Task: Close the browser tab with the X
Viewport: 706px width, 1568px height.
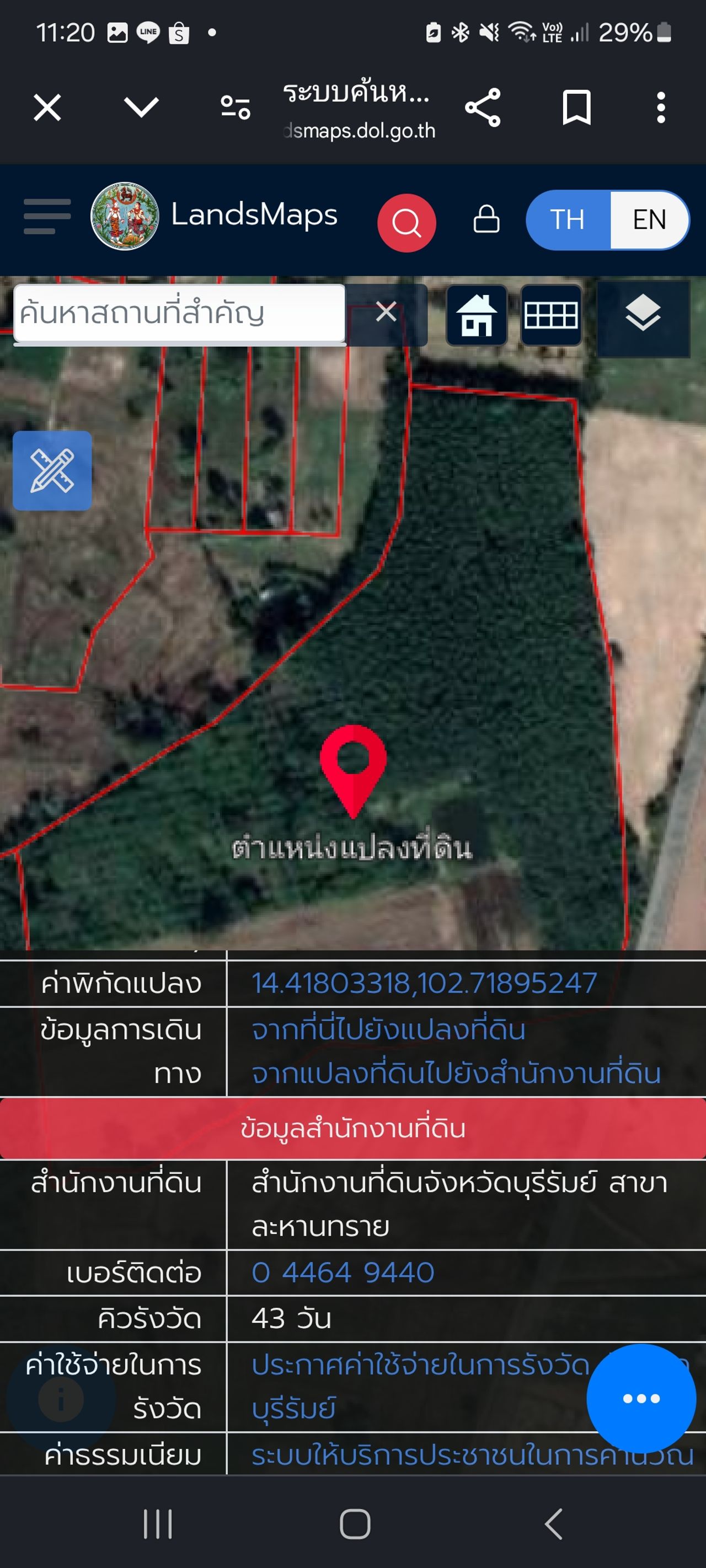Action: [47, 108]
